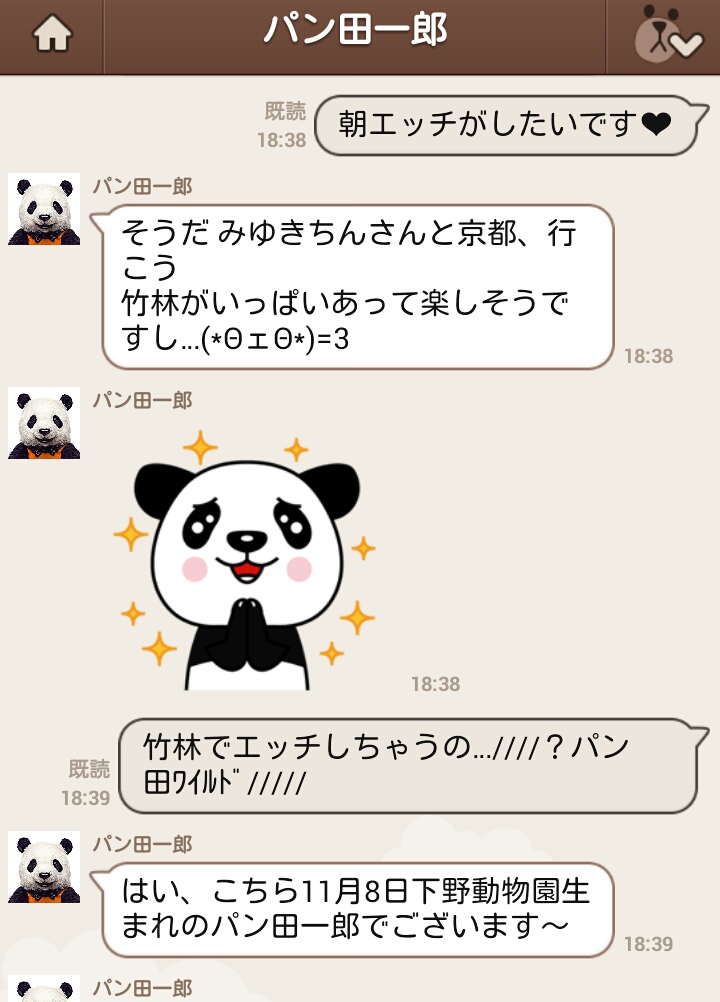The width and height of the screenshot is (720, 1002).
Task: Tap パン田一郎's avatar beside the 京都 message
Action: [44, 210]
